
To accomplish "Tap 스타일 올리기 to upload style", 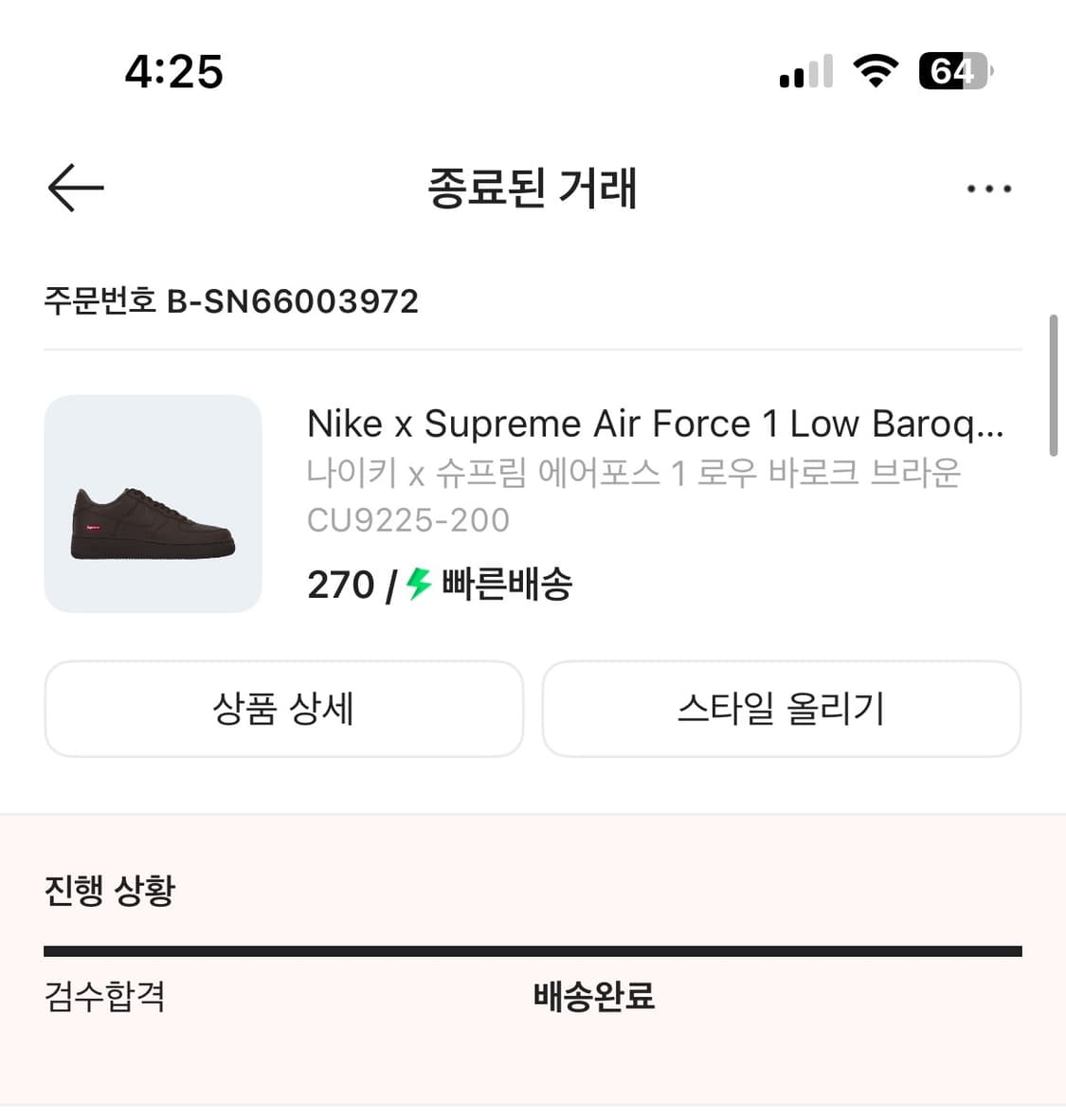I will point(781,710).
